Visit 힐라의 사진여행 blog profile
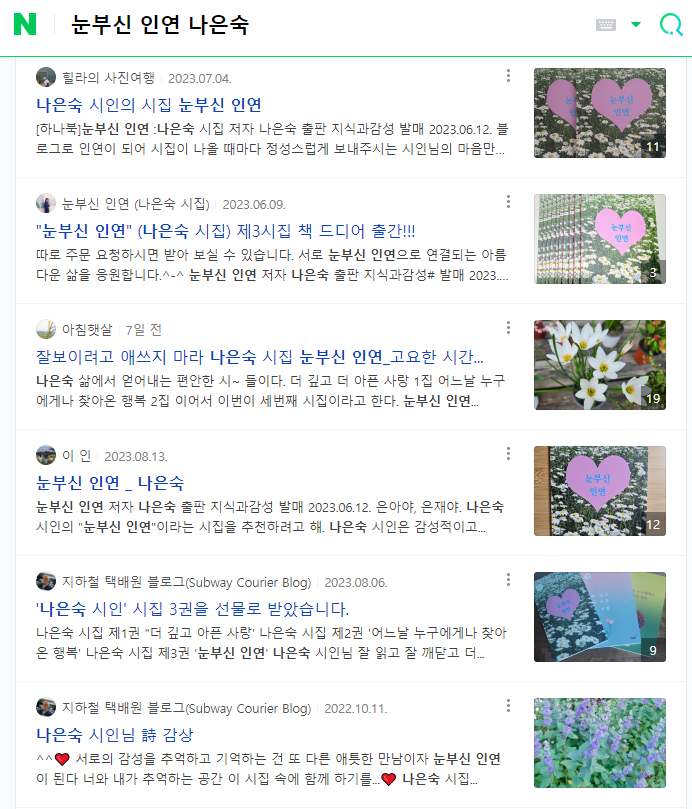692x809 pixels. pyautogui.click(x=108, y=77)
